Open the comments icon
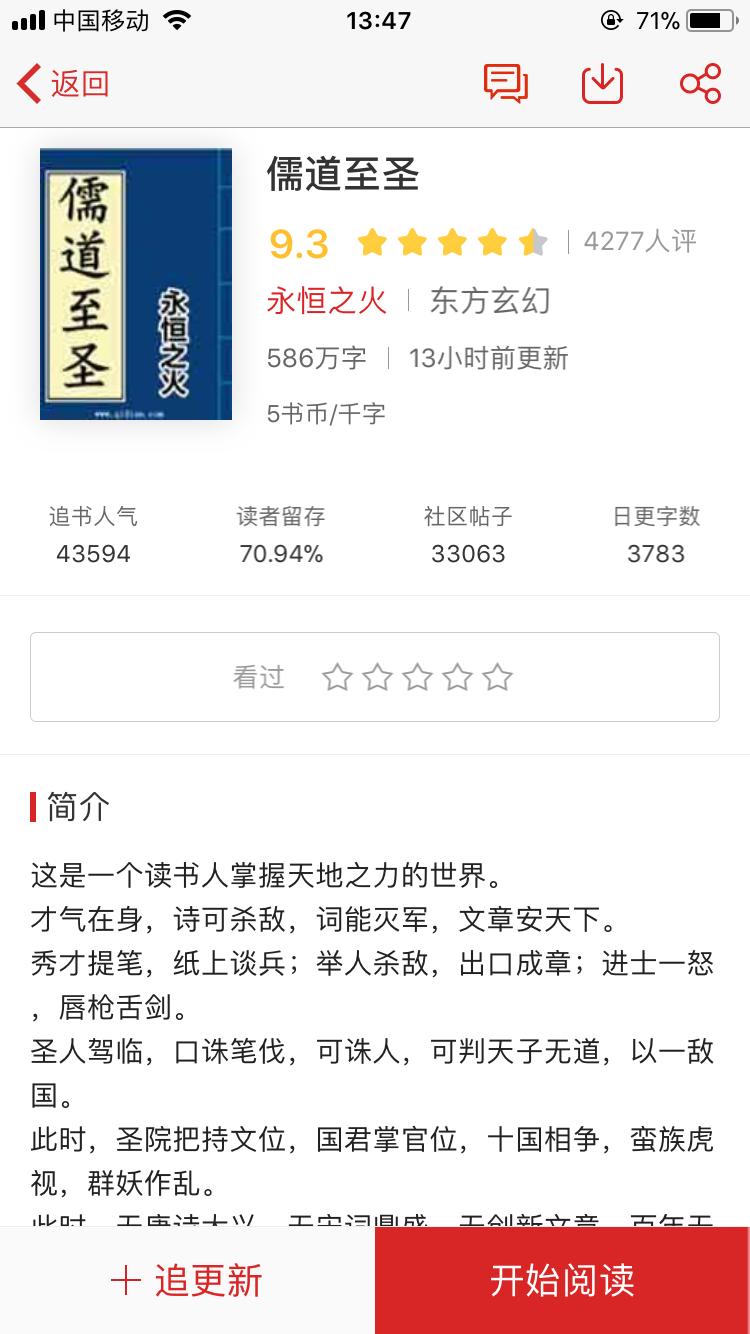Viewport: 750px width, 1334px height. (505, 83)
